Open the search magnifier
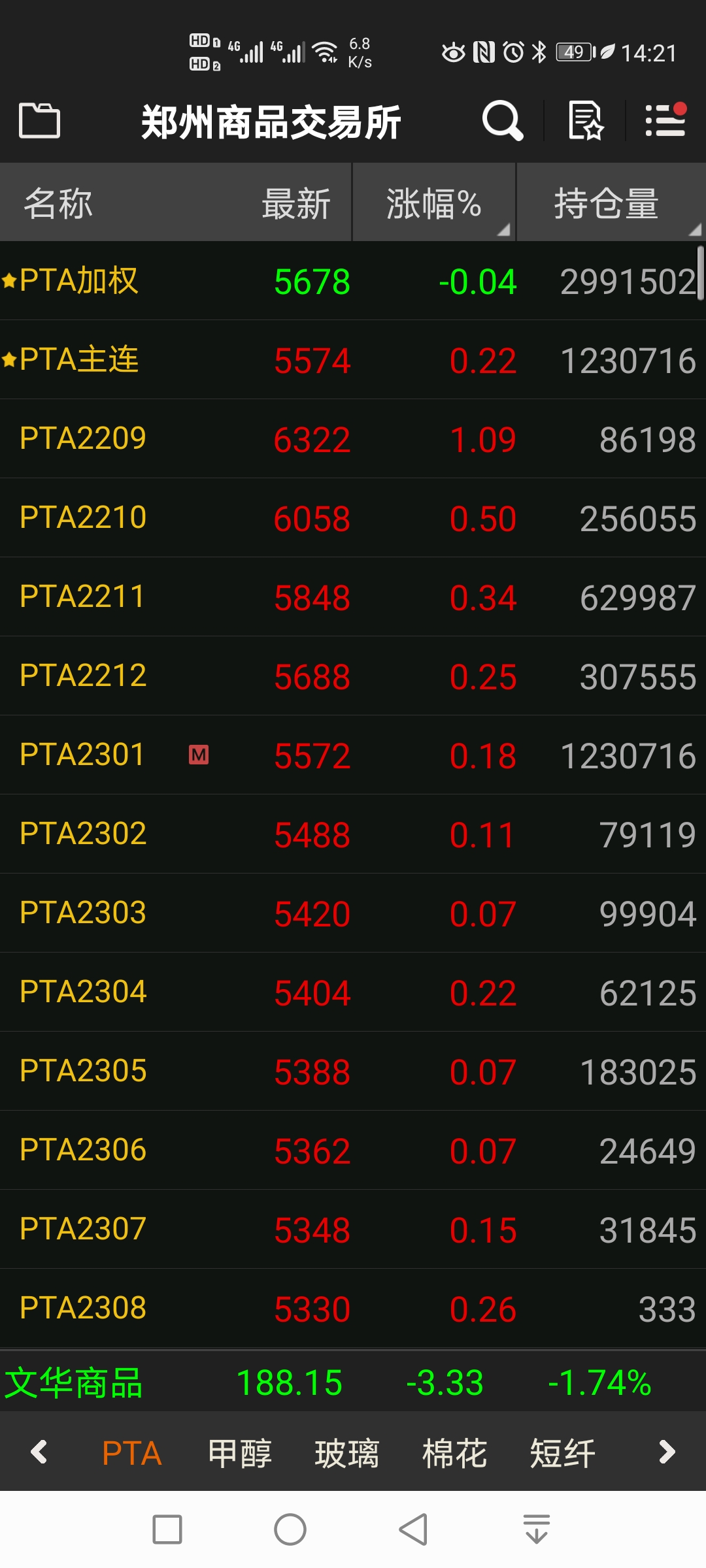Image resolution: width=706 pixels, height=1568 pixels. coord(502,120)
